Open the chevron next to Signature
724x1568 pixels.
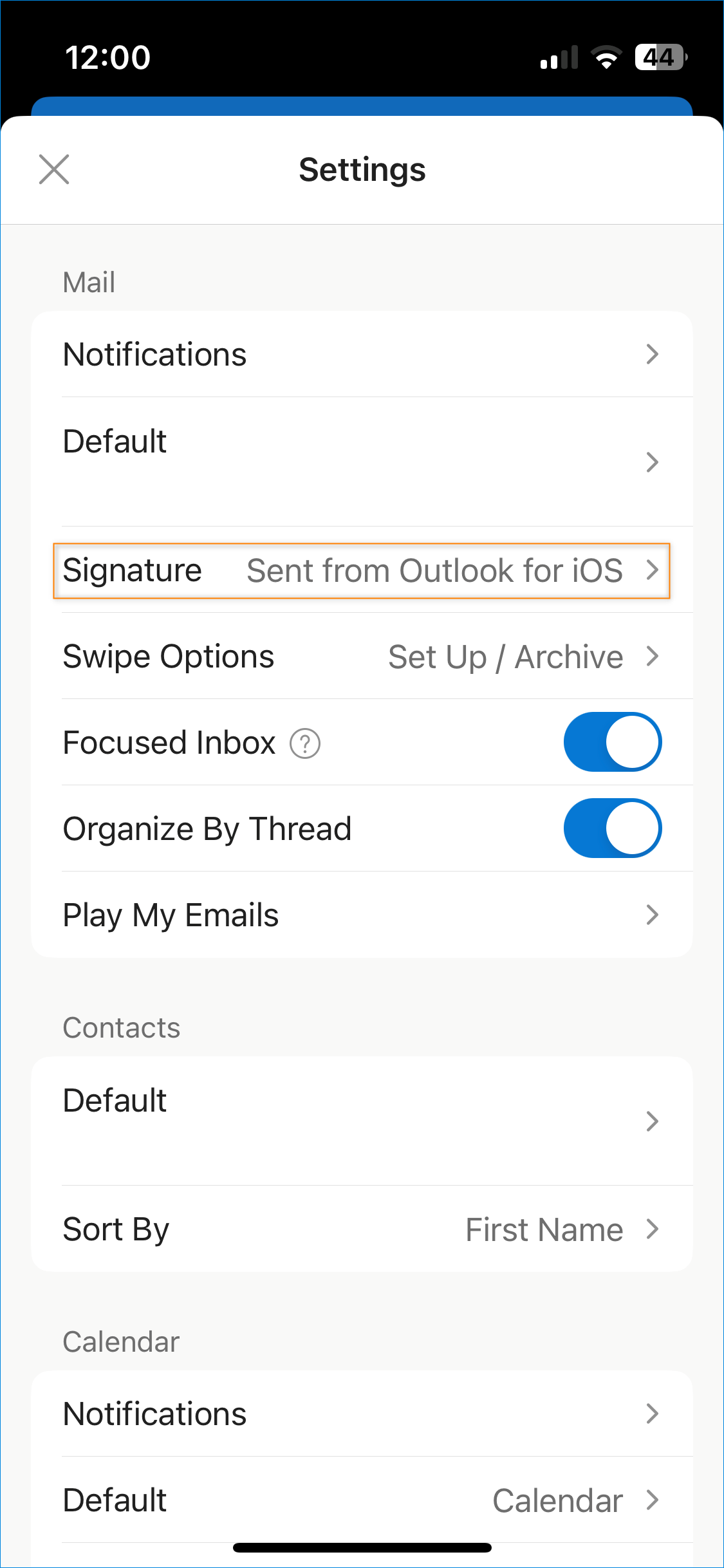tap(653, 570)
